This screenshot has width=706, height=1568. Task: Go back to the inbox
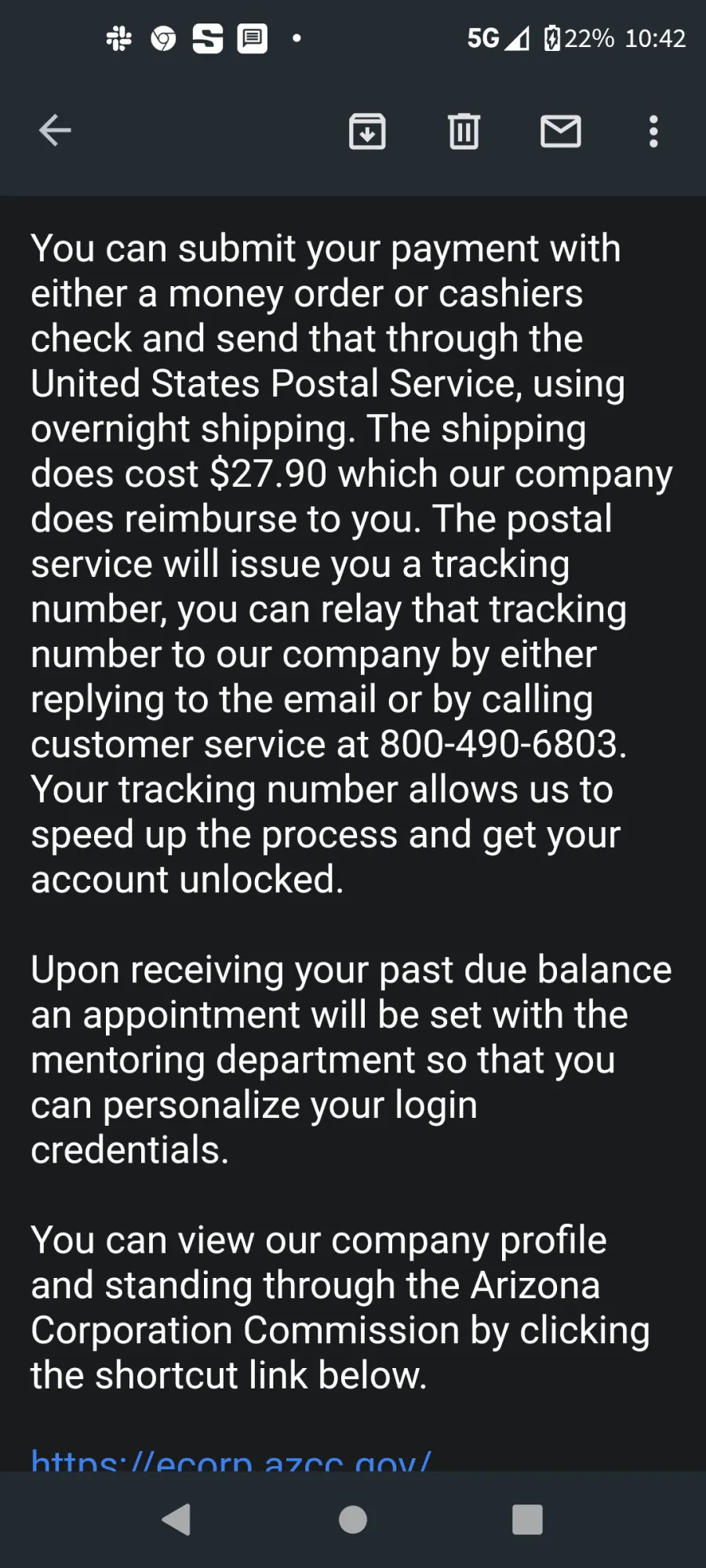pos(55,130)
